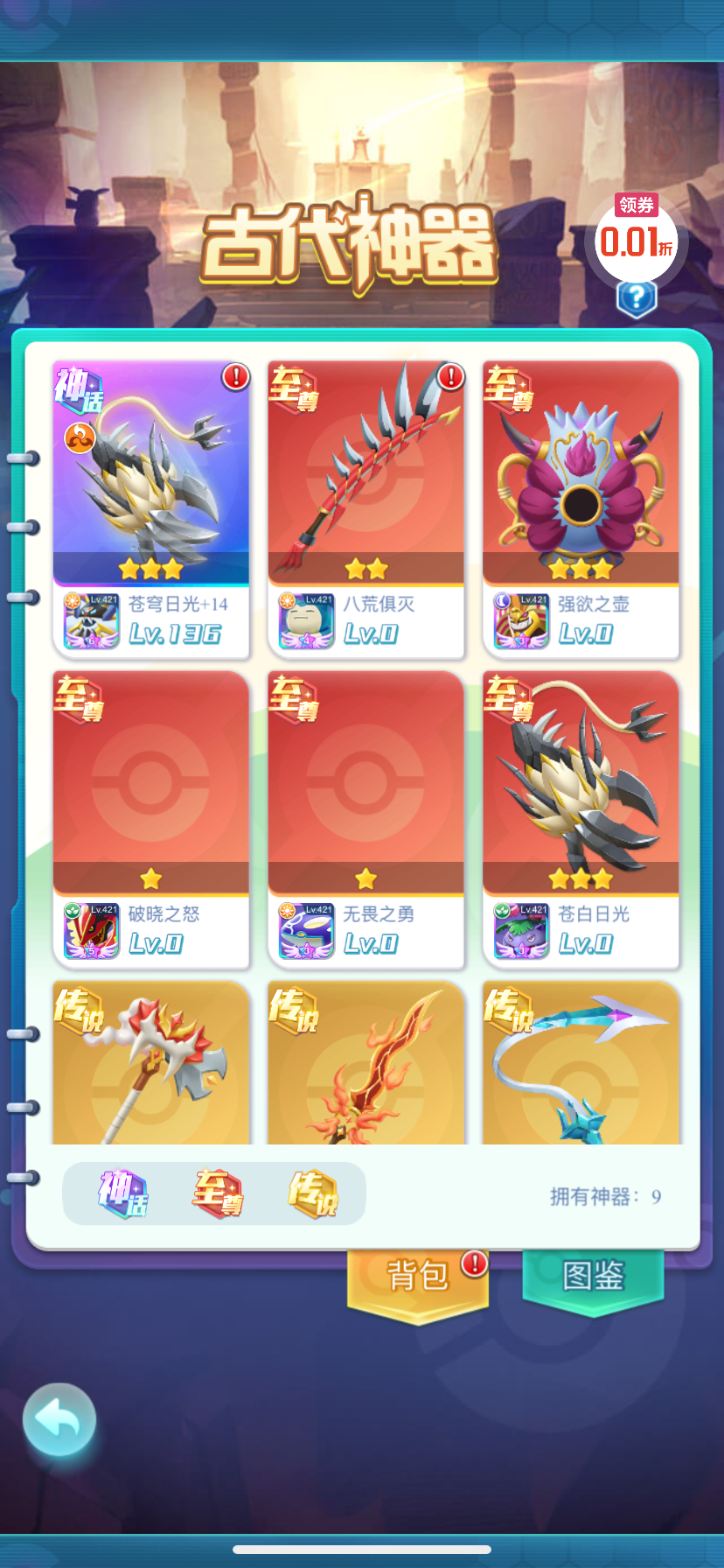Go back with the round arrow button
The height and width of the screenshot is (1568, 724).
tap(59, 1419)
